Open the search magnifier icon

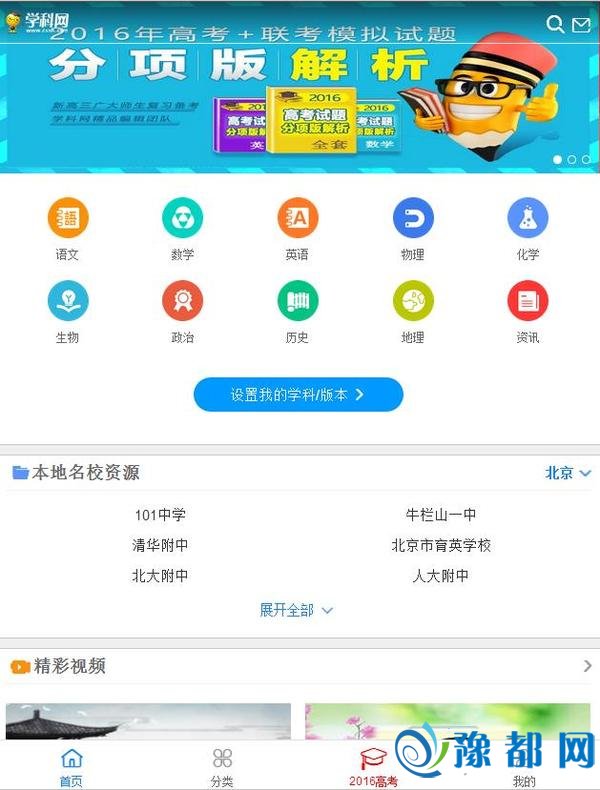(x=556, y=24)
